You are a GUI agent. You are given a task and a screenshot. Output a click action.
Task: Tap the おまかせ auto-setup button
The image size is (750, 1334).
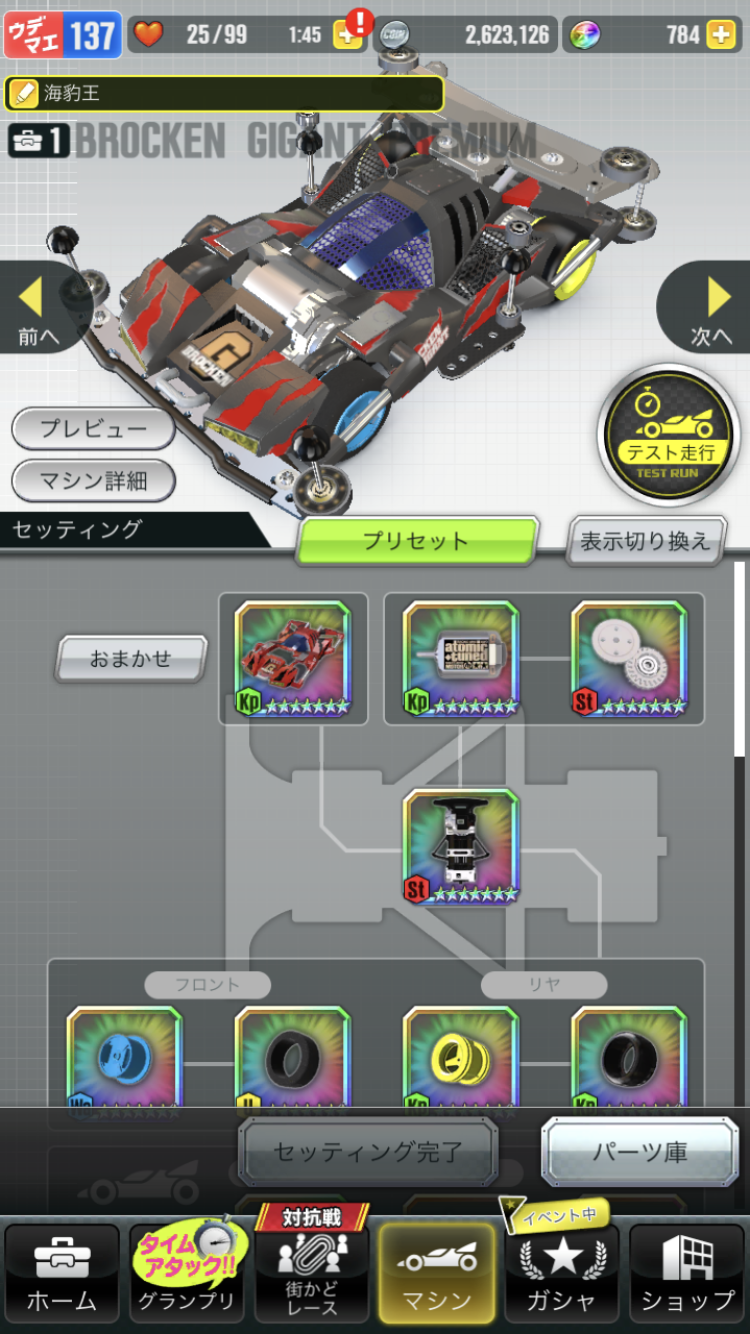click(131, 659)
